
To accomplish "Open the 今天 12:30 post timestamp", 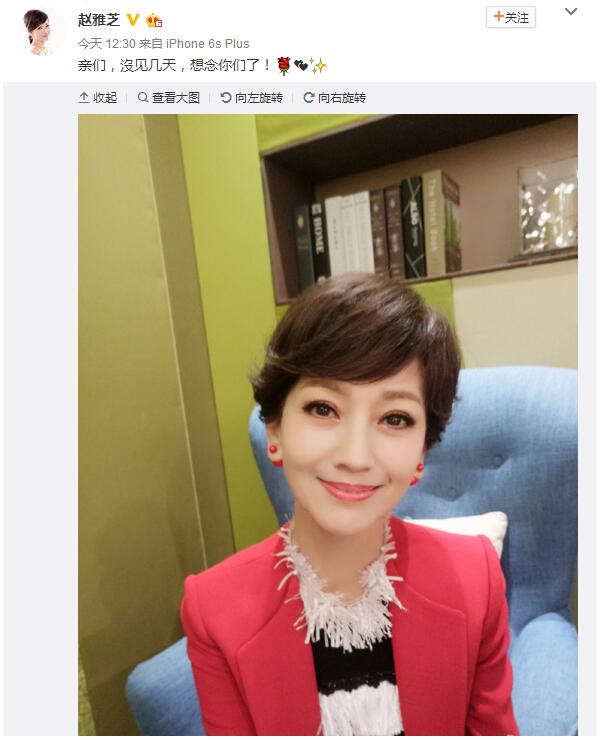I will 106,44.
